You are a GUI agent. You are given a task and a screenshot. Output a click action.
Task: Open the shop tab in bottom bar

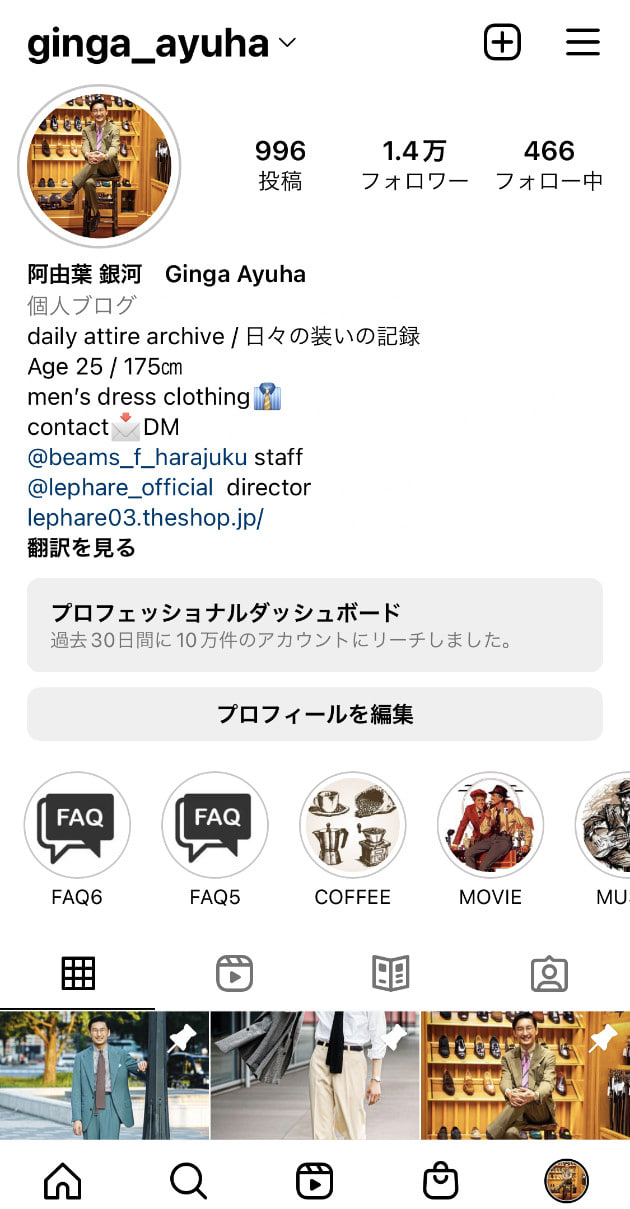click(x=440, y=1182)
